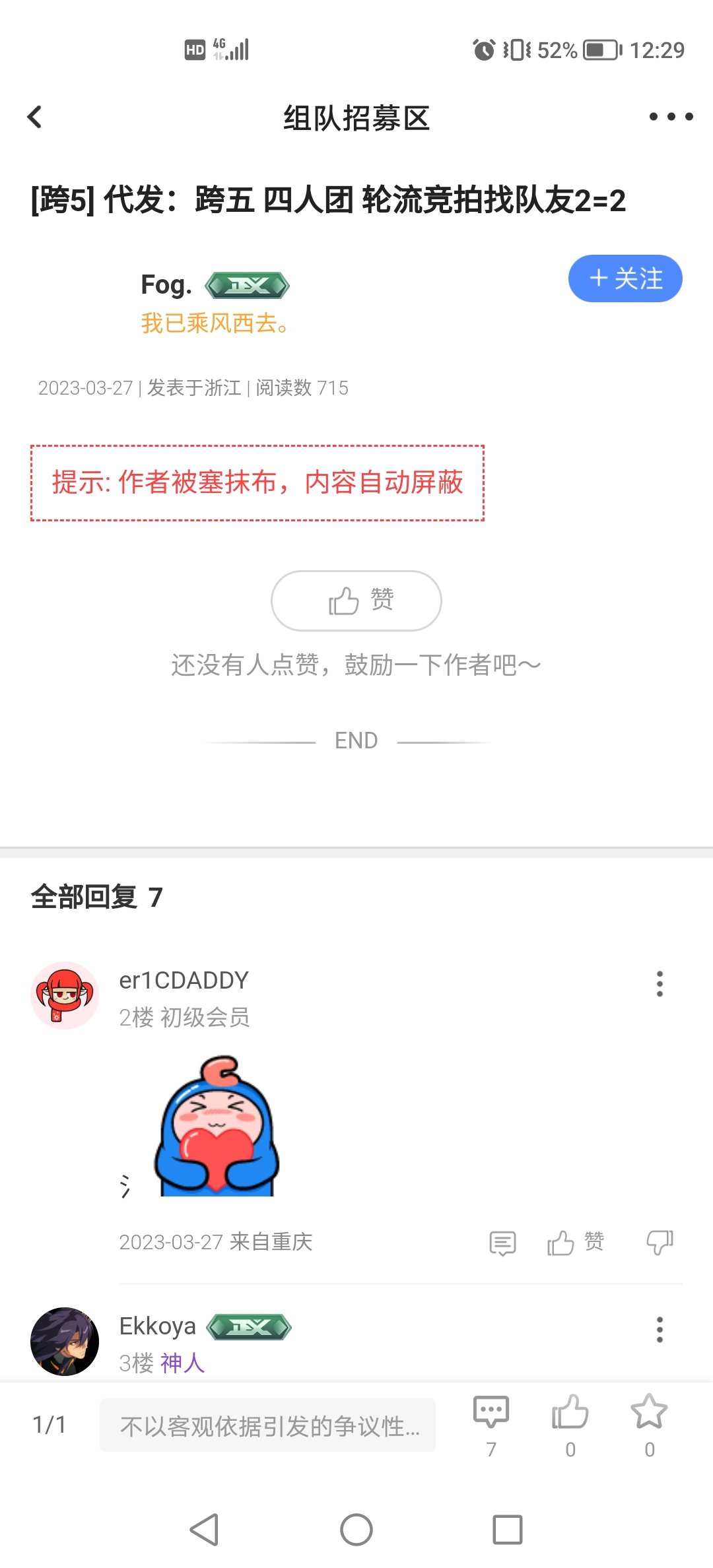The image size is (713, 1568).
Task: Return to the phone home screen
Action: coord(356,1530)
